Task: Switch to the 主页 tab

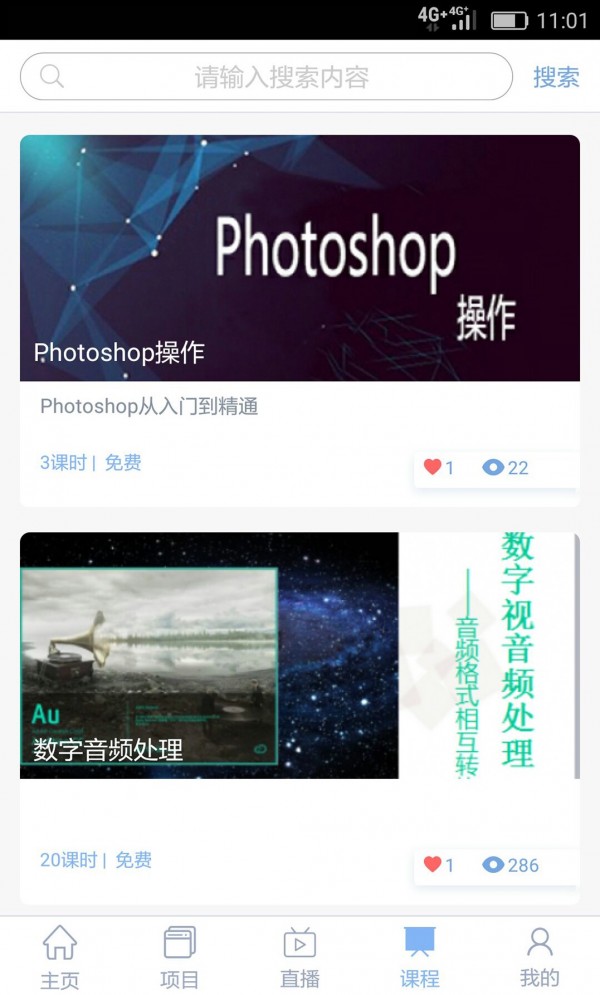Action: coord(60,957)
